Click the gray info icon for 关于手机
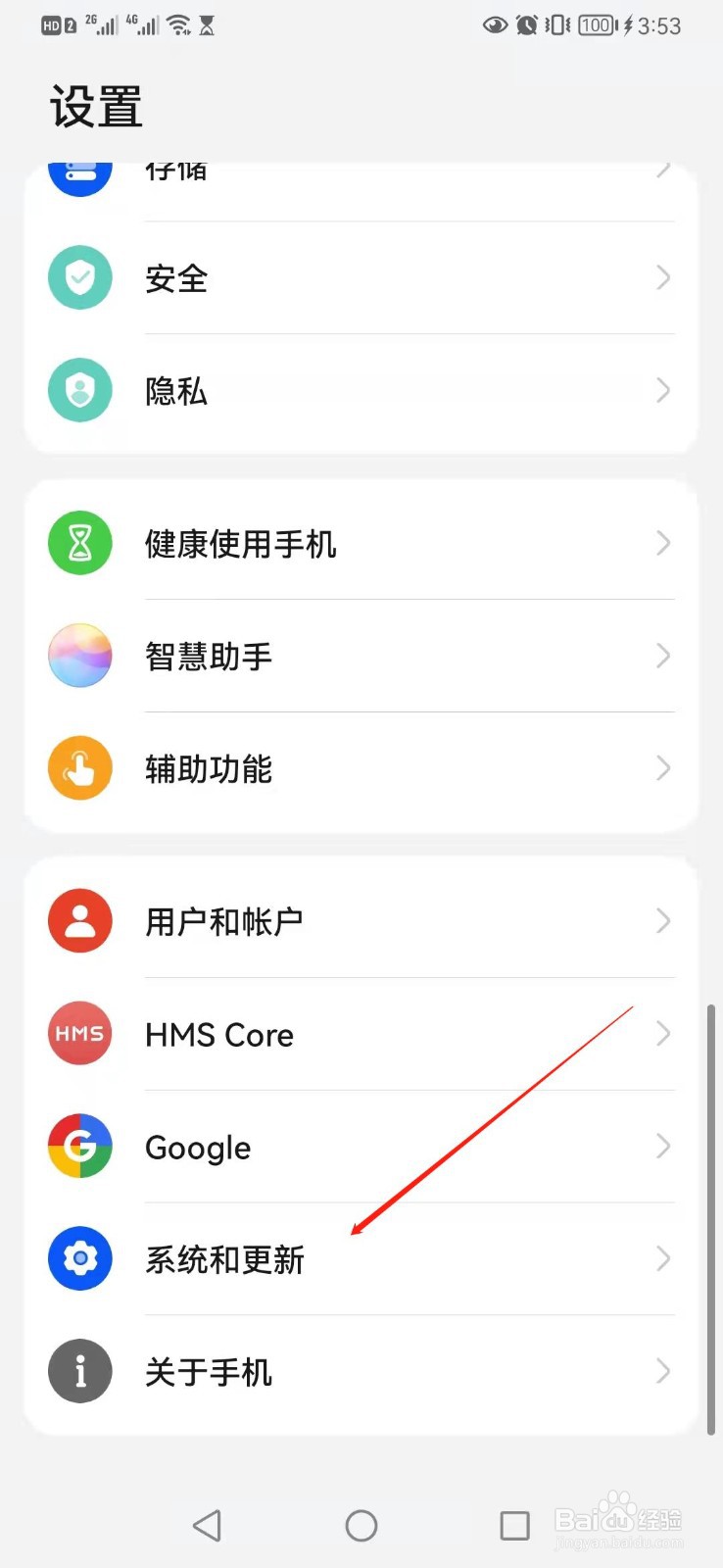This screenshot has width=723, height=1568. 79,1371
